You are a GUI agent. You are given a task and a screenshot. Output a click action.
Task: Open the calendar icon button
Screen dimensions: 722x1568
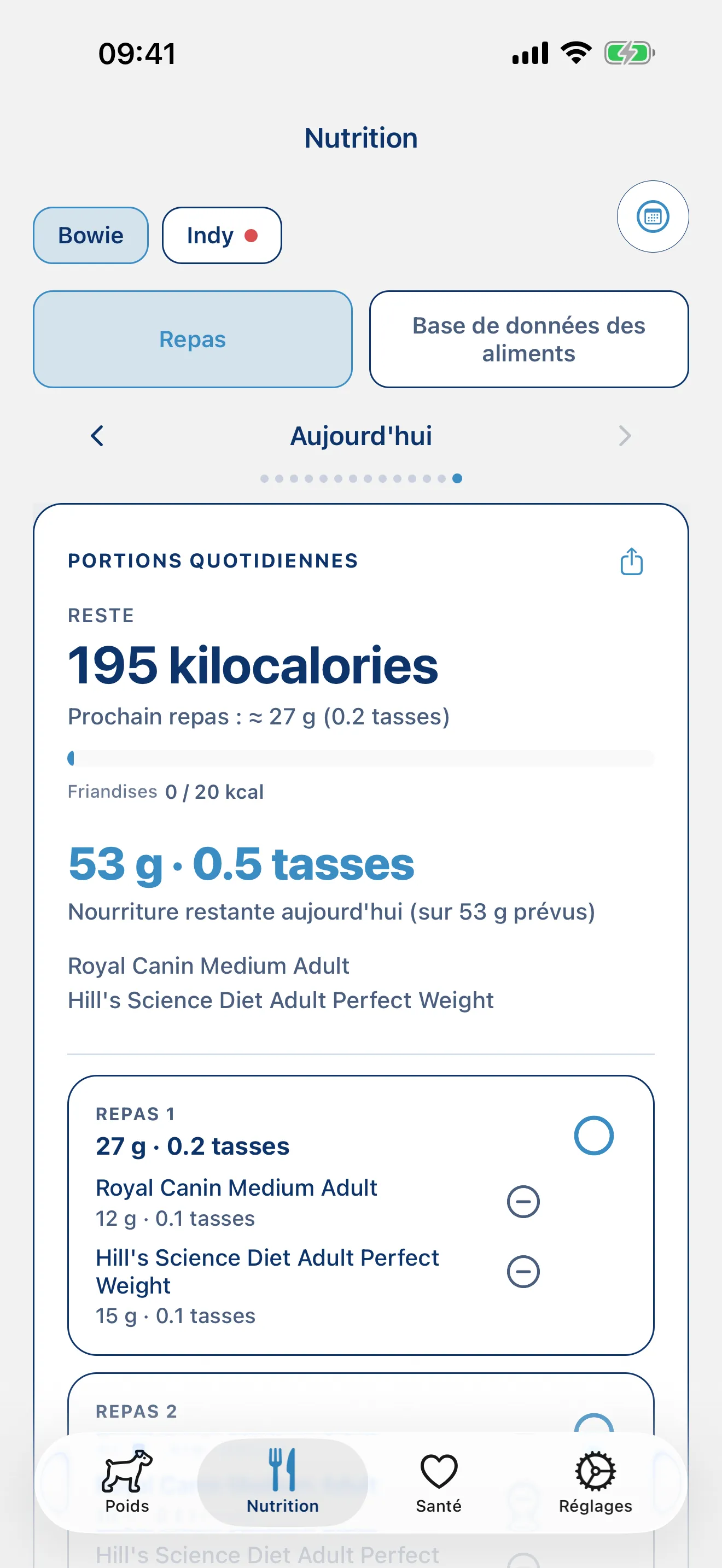[653, 216]
